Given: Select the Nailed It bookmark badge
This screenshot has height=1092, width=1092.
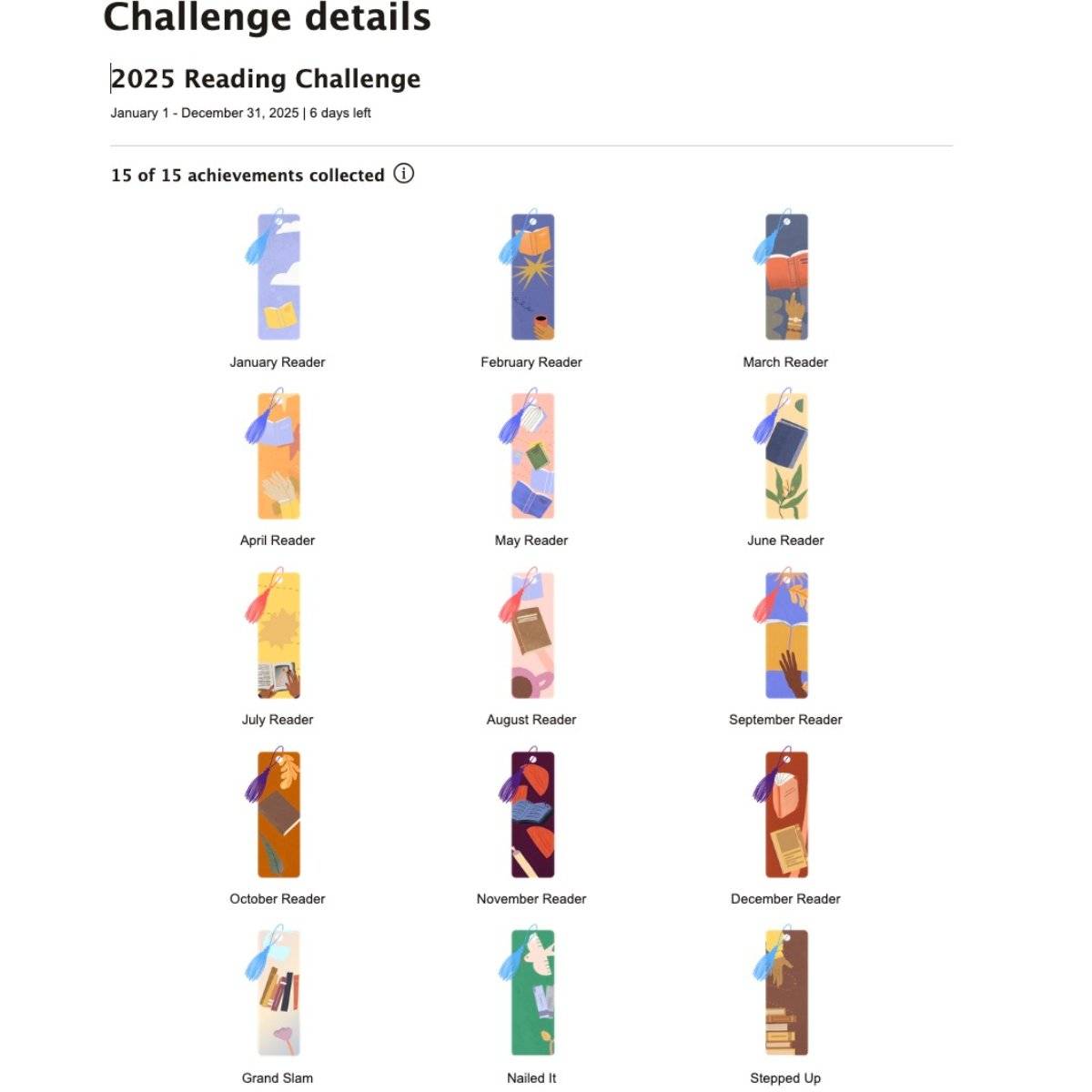Looking at the screenshot, I should 532,993.
